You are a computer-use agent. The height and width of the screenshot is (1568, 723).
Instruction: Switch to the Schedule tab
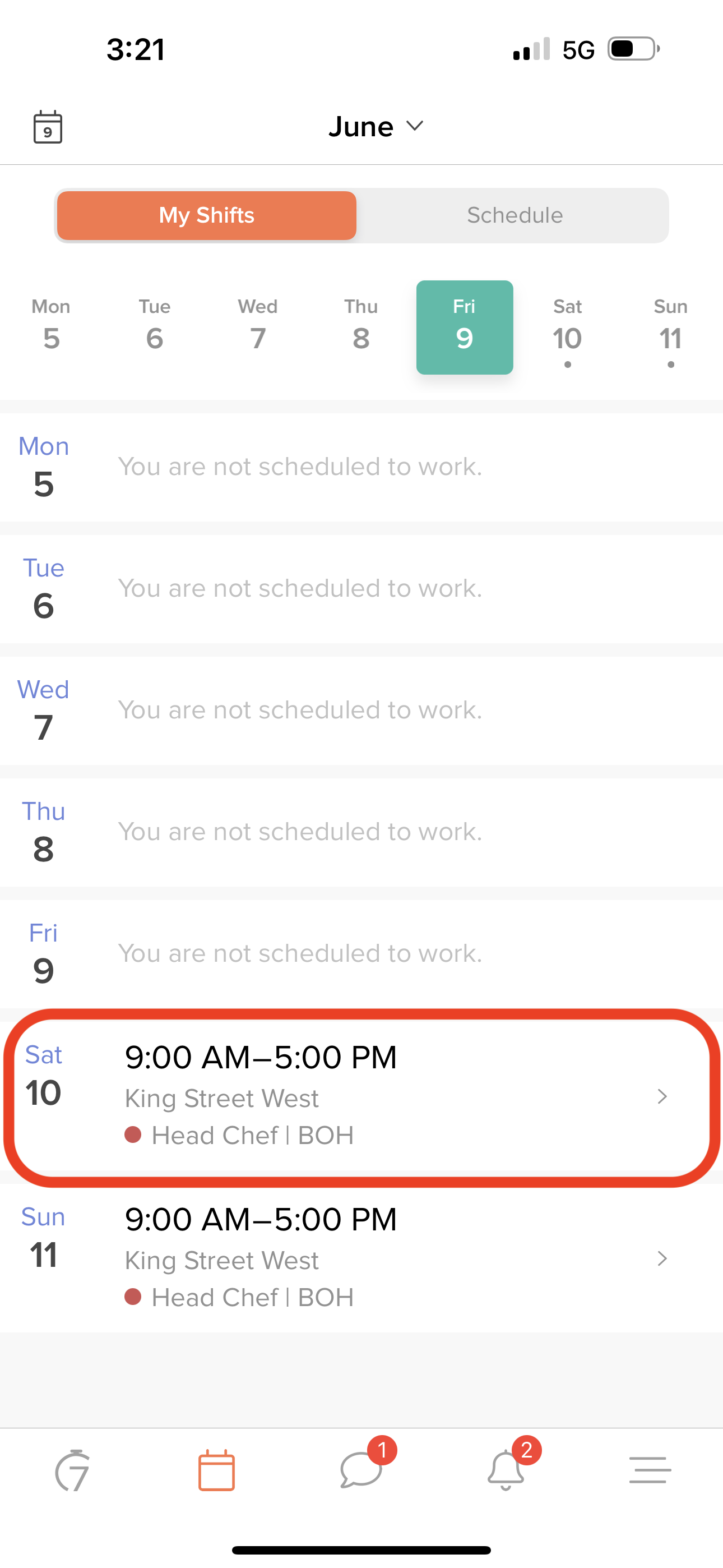click(x=515, y=215)
